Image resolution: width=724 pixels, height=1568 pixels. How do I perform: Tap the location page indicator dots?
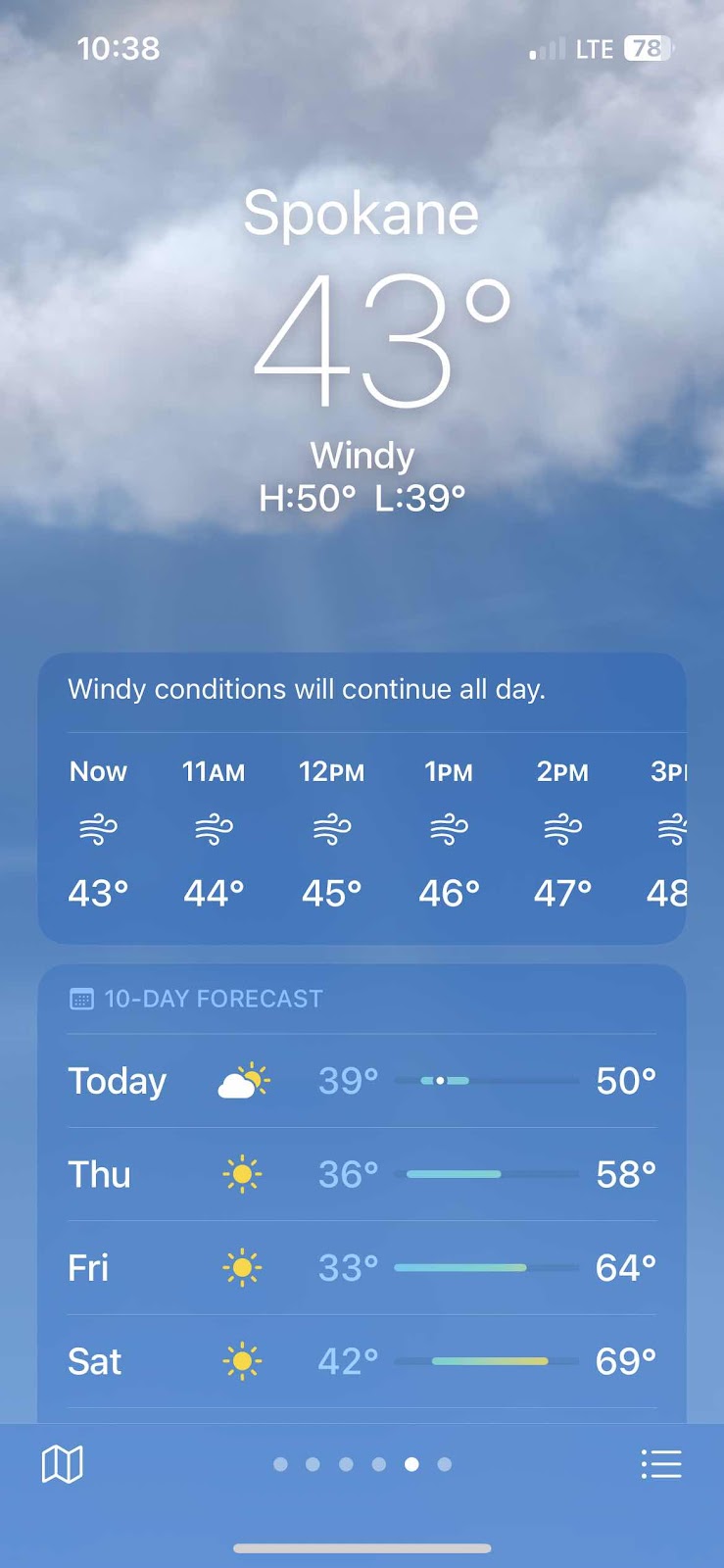pos(362,1464)
